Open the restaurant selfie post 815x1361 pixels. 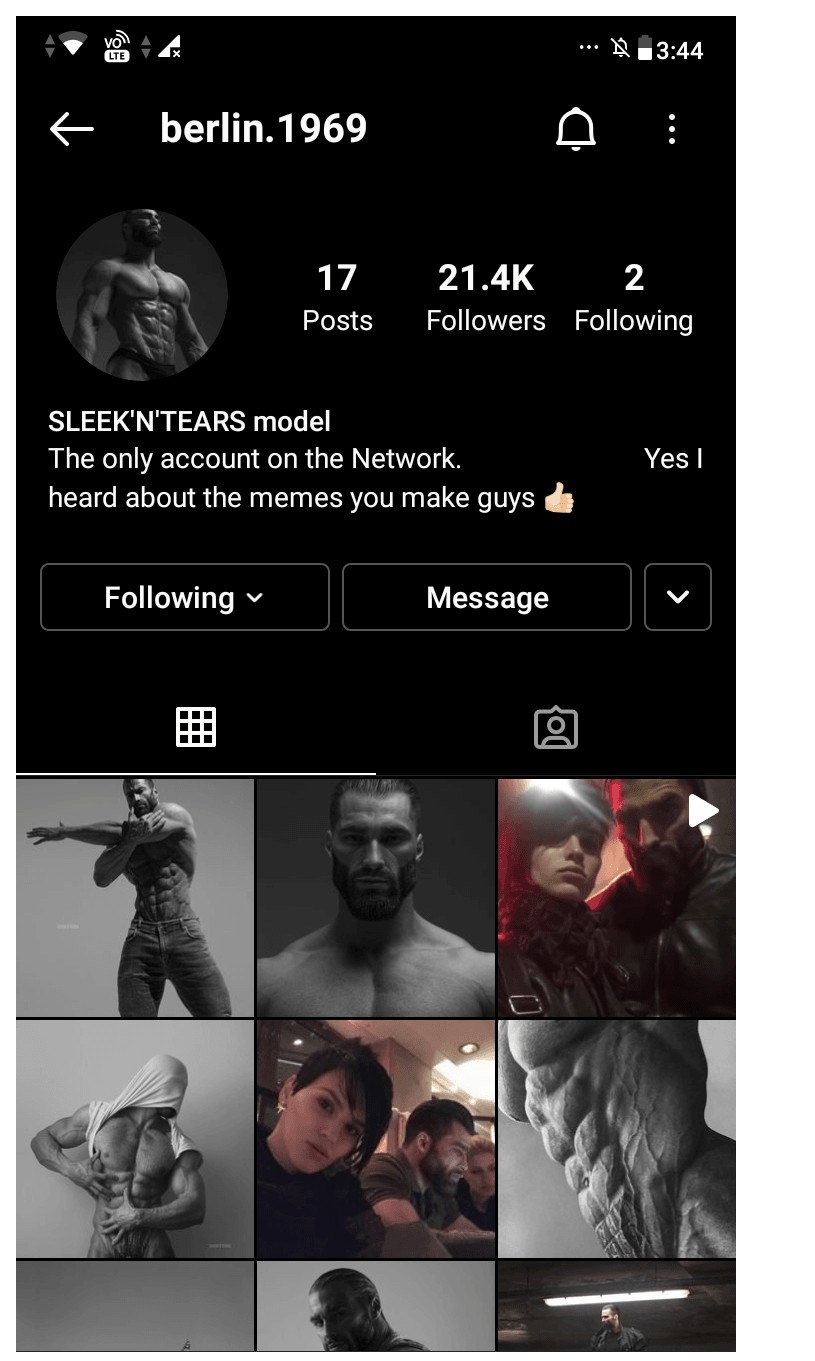coord(376,1139)
